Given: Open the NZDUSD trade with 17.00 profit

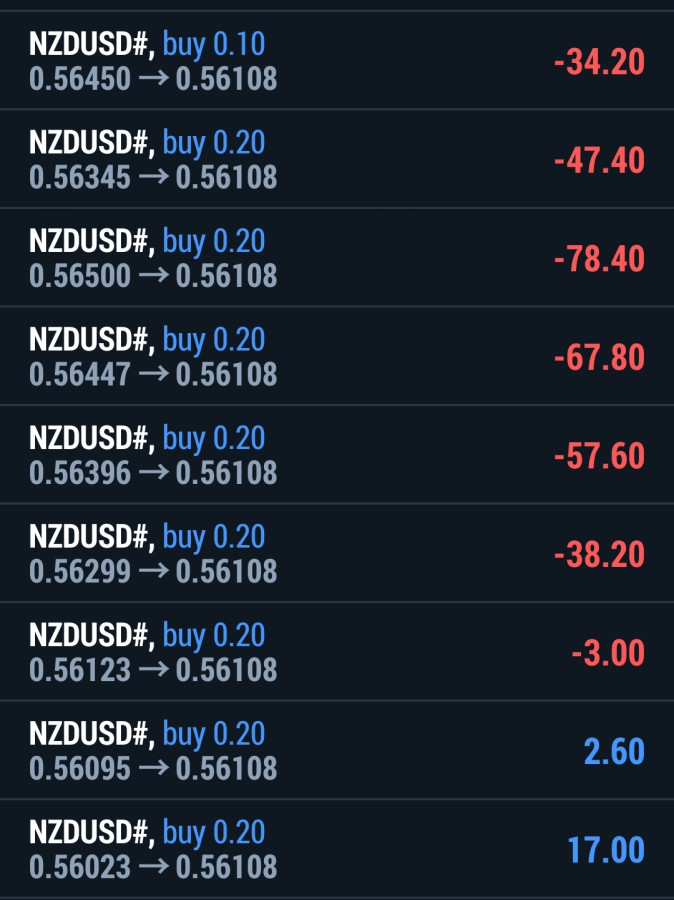Looking at the screenshot, I should (336, 849).
